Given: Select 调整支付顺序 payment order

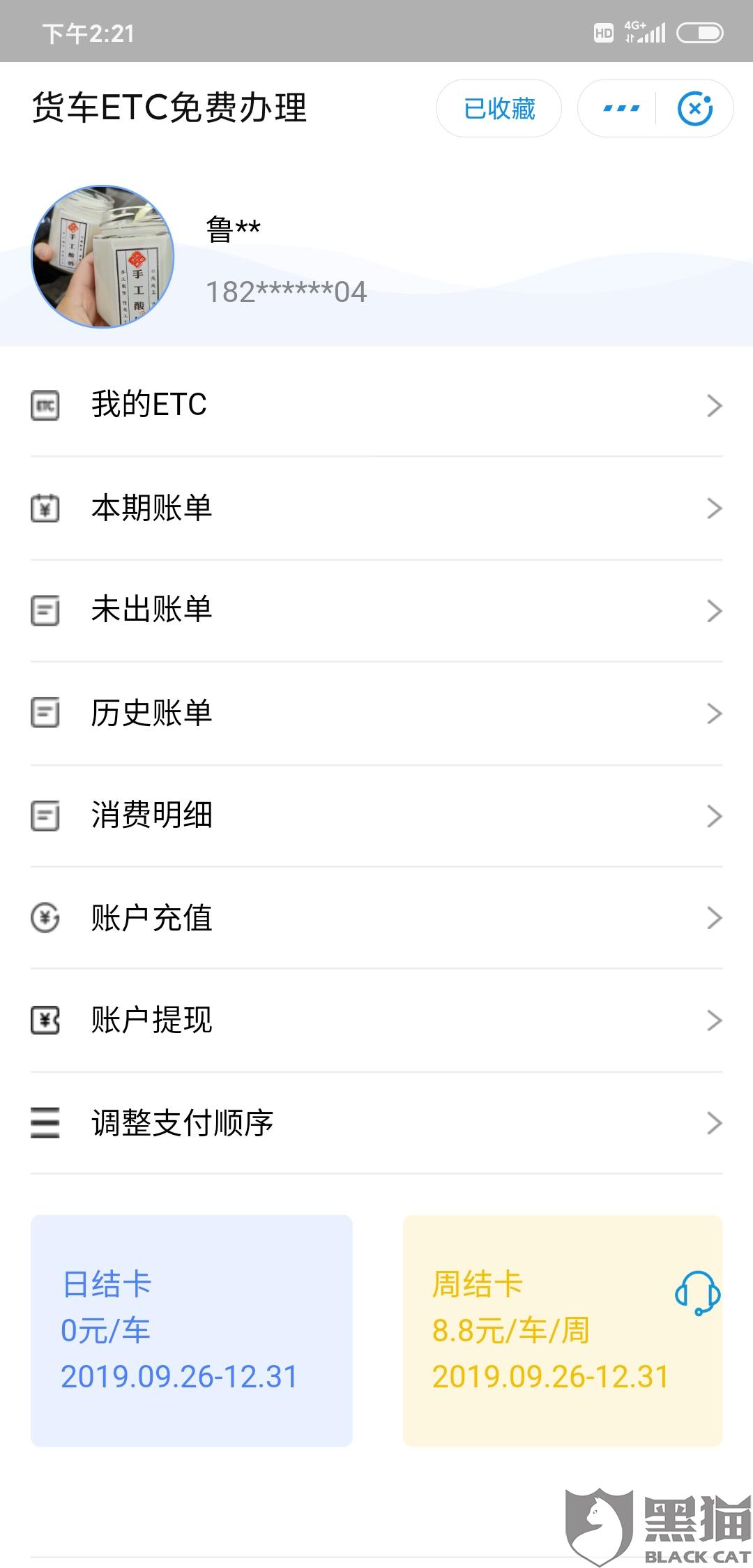Looking at the screenshot, I should tap(376, 1123).
